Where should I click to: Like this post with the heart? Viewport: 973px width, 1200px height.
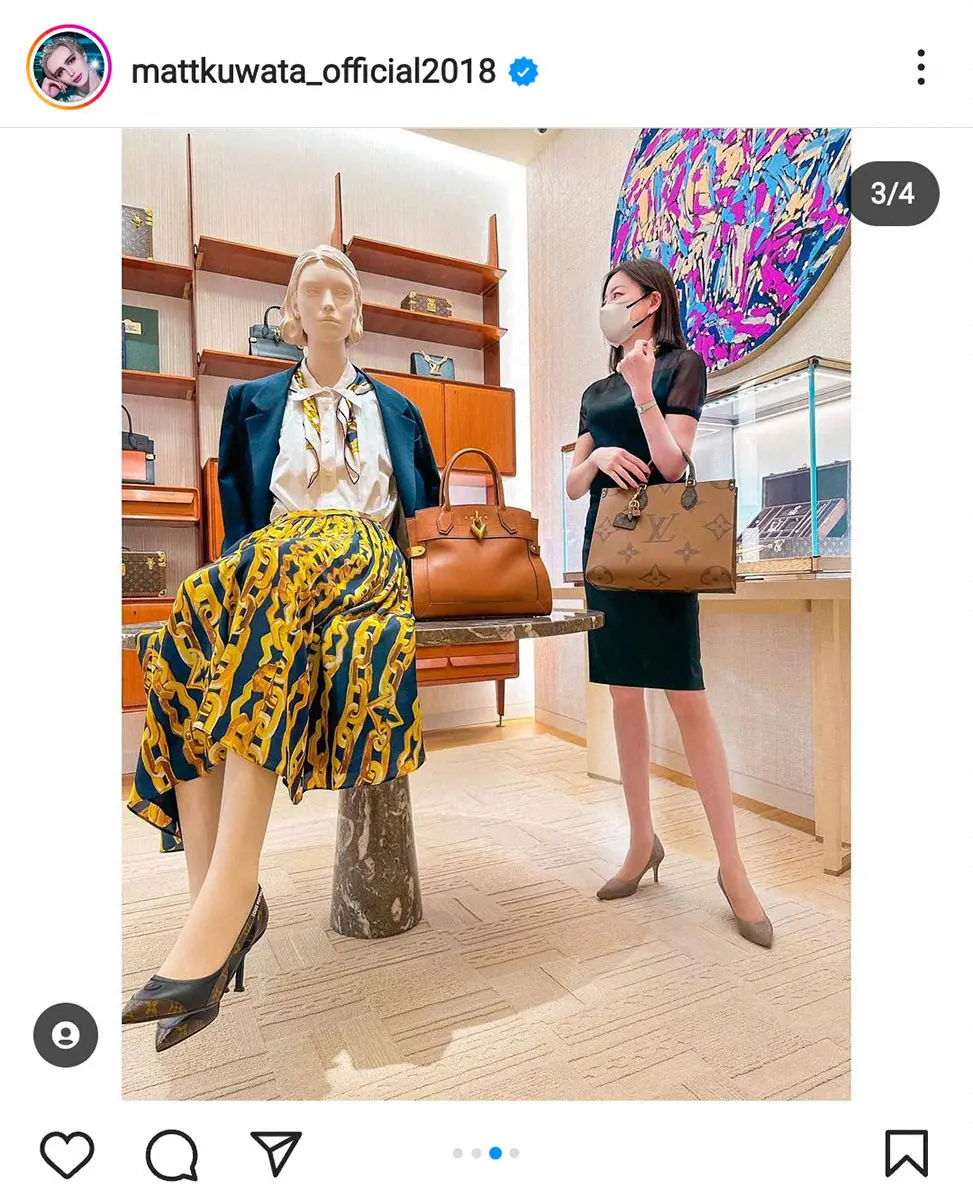(x=67, y=1154)
